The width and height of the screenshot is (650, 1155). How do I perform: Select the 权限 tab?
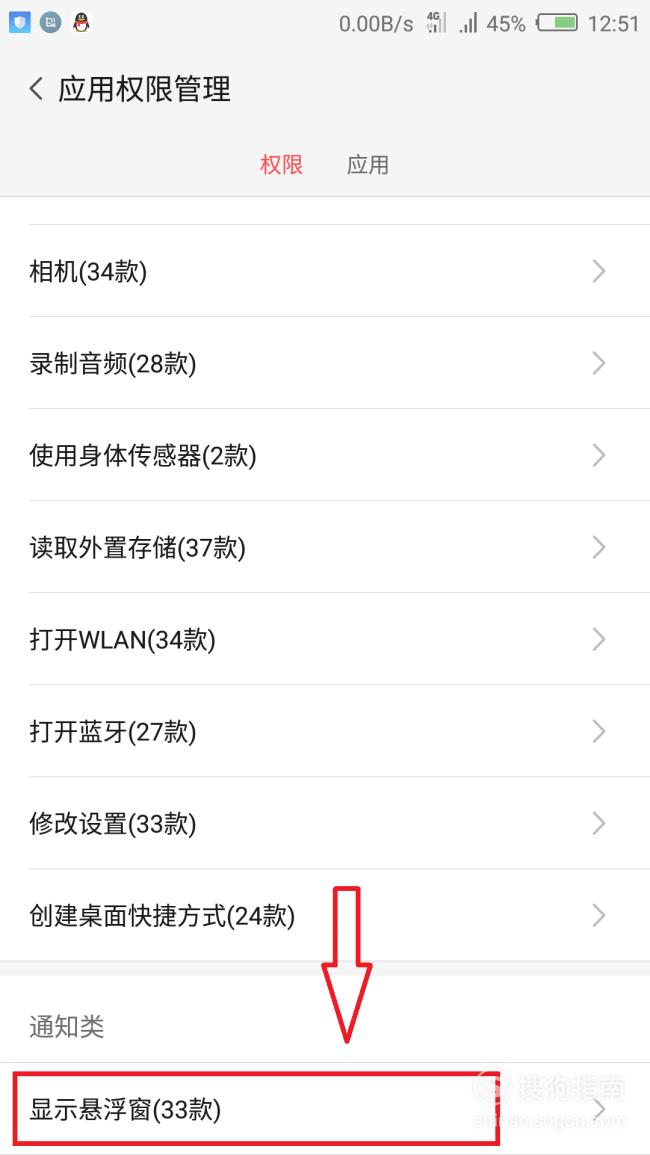282,164
